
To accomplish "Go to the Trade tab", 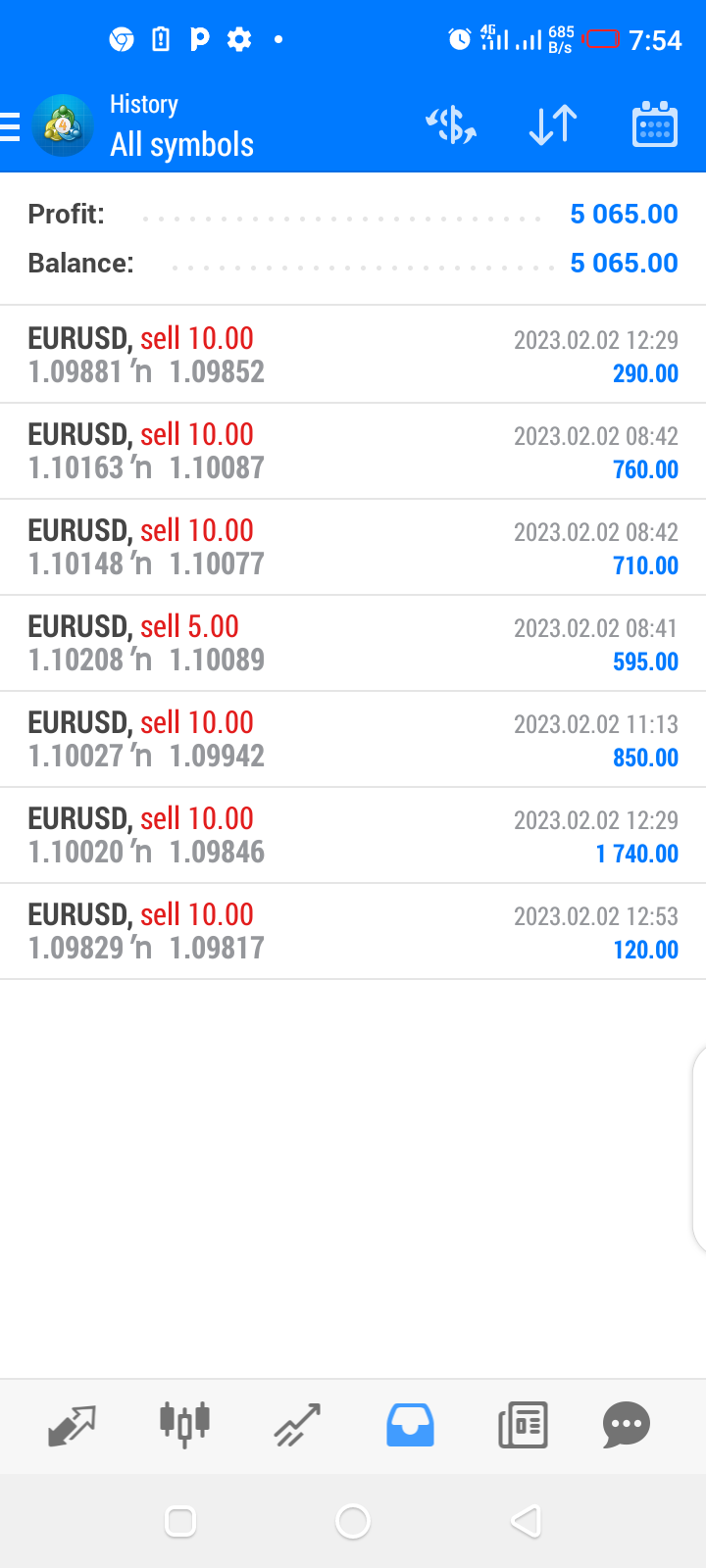I will click(297, 1426).
